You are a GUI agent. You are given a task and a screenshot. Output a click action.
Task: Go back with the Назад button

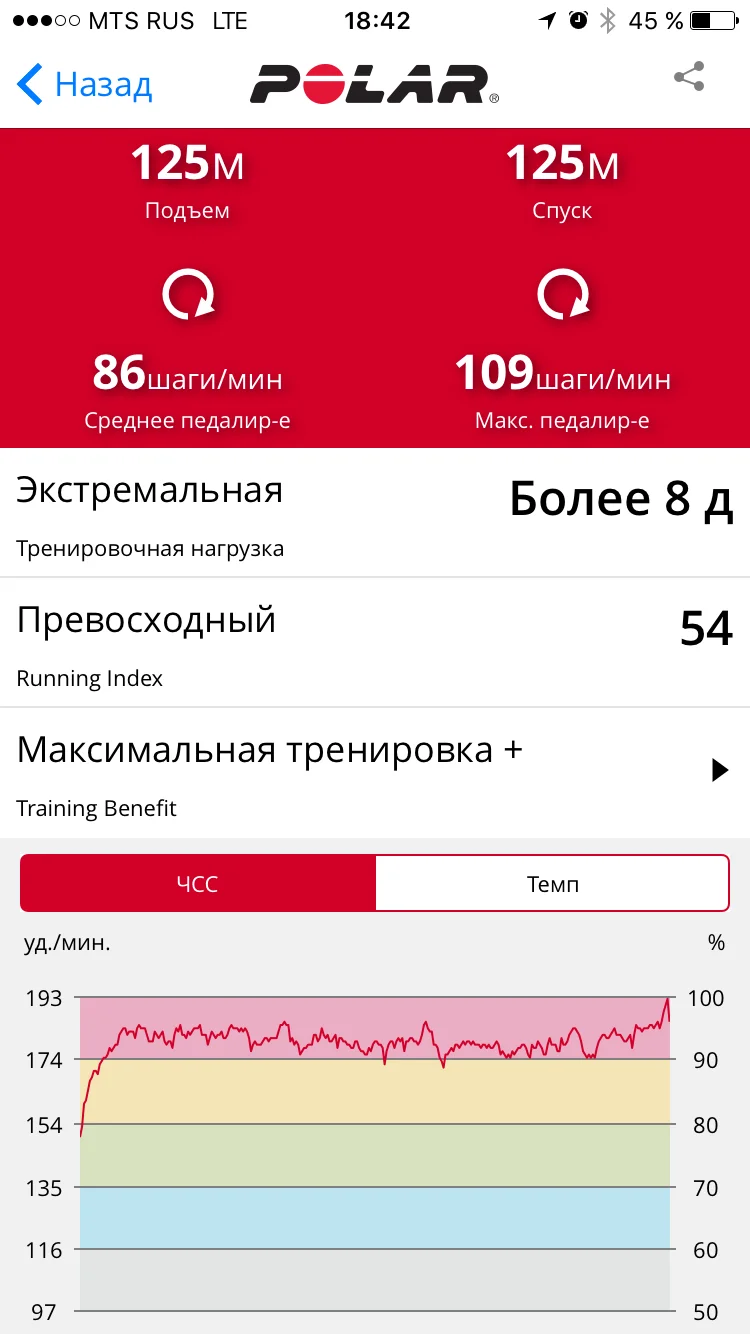tap(85, 85)
